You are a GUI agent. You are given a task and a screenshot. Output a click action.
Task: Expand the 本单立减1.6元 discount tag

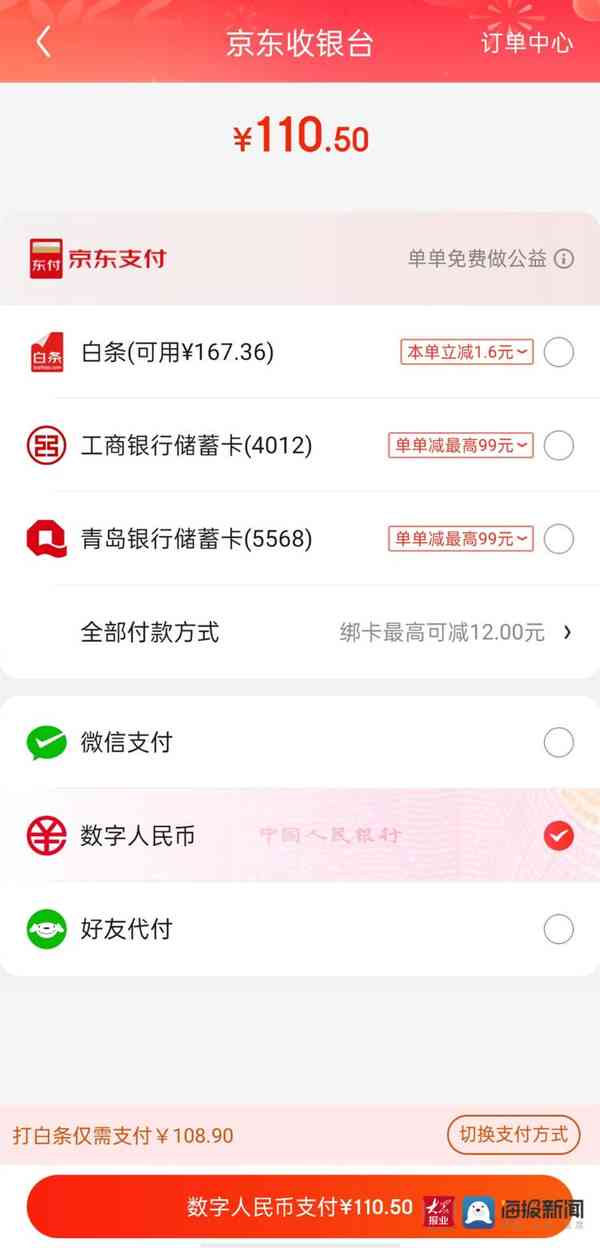point(467,352)
